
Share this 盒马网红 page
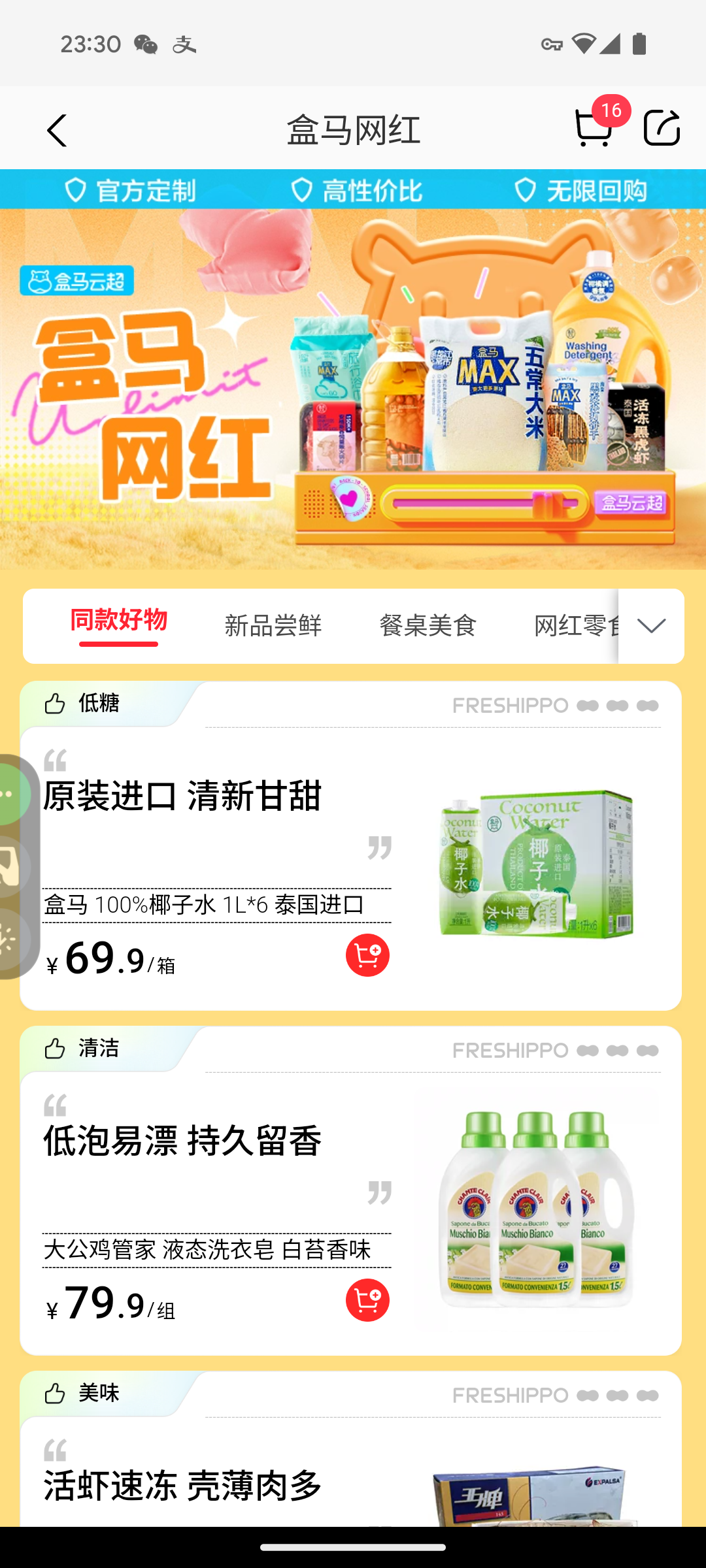(662, 127)
